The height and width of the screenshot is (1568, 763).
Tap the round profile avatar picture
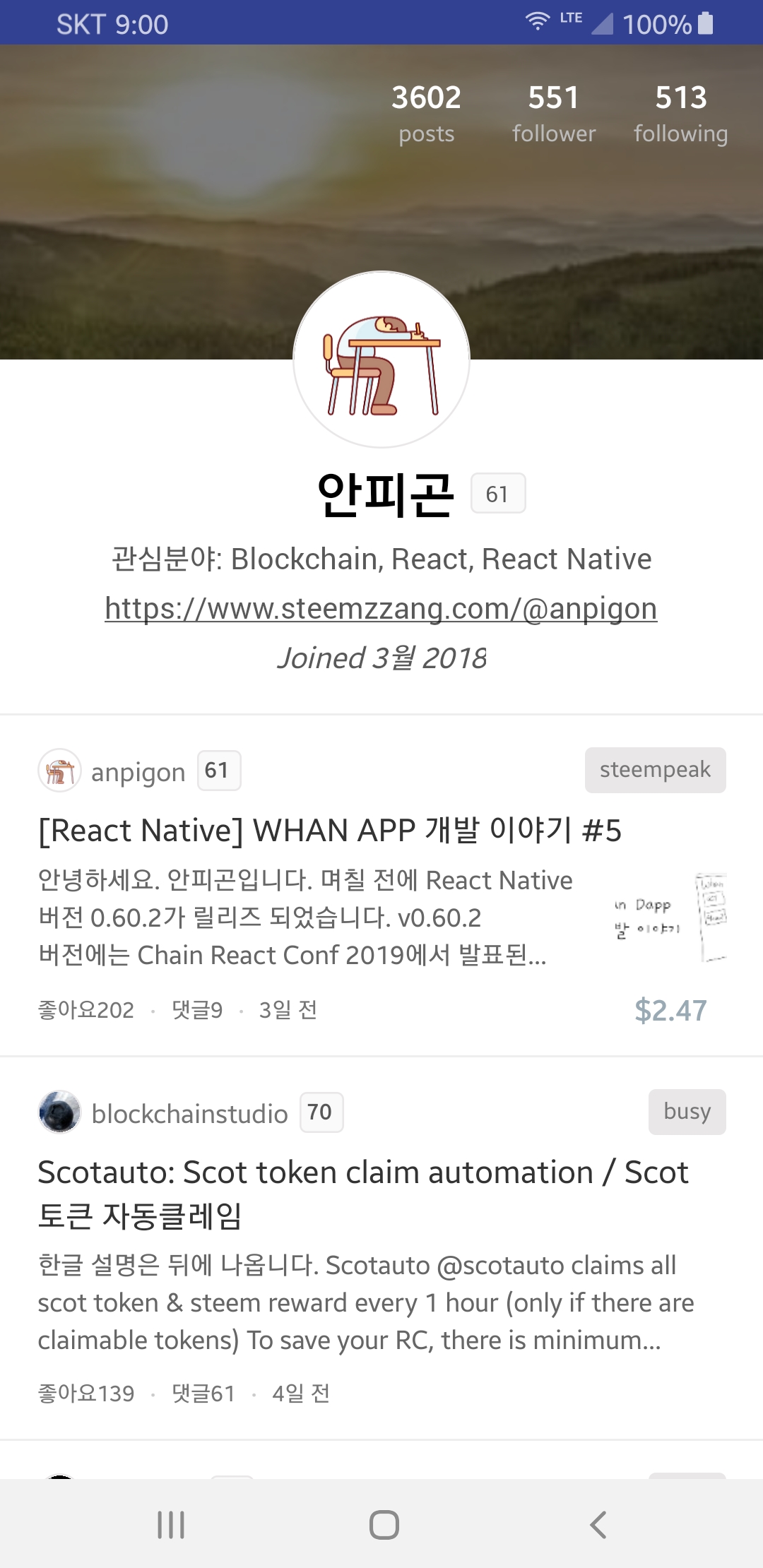click(381, 360)
